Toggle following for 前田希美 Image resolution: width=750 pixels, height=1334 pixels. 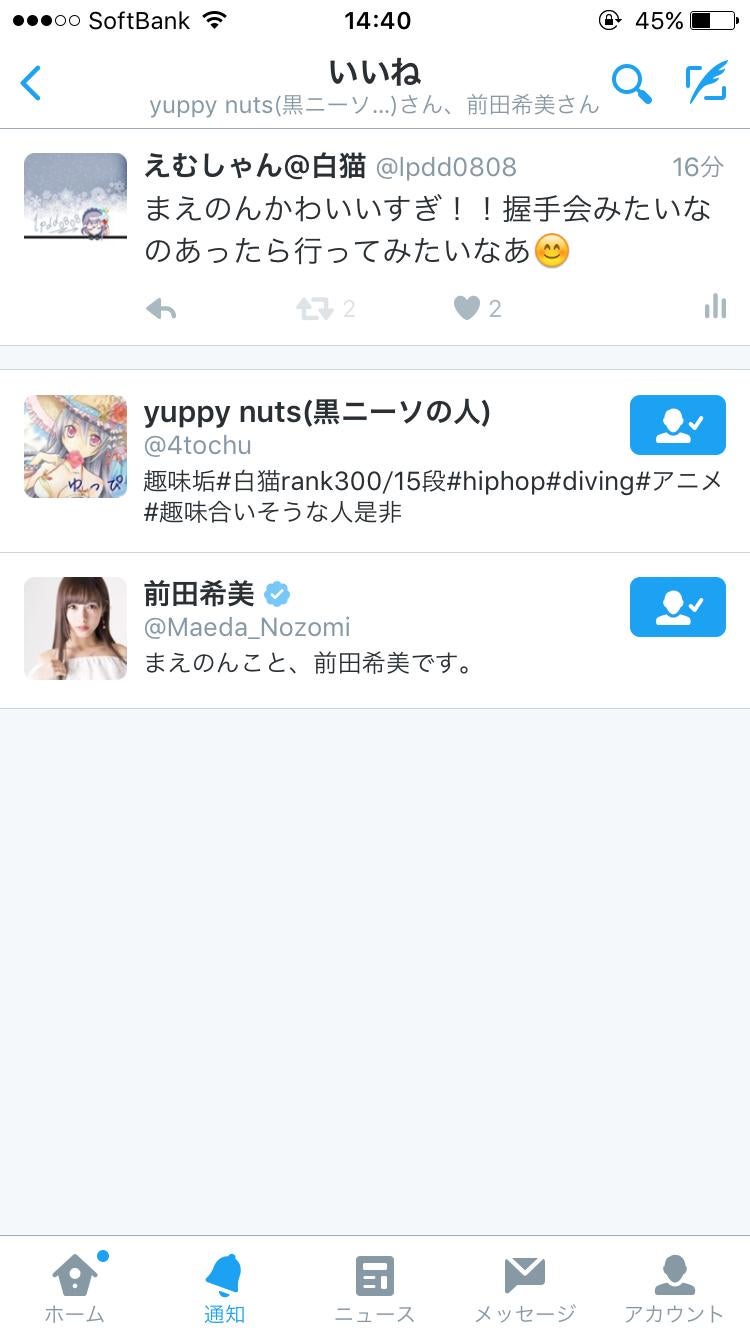coord(677,607)
